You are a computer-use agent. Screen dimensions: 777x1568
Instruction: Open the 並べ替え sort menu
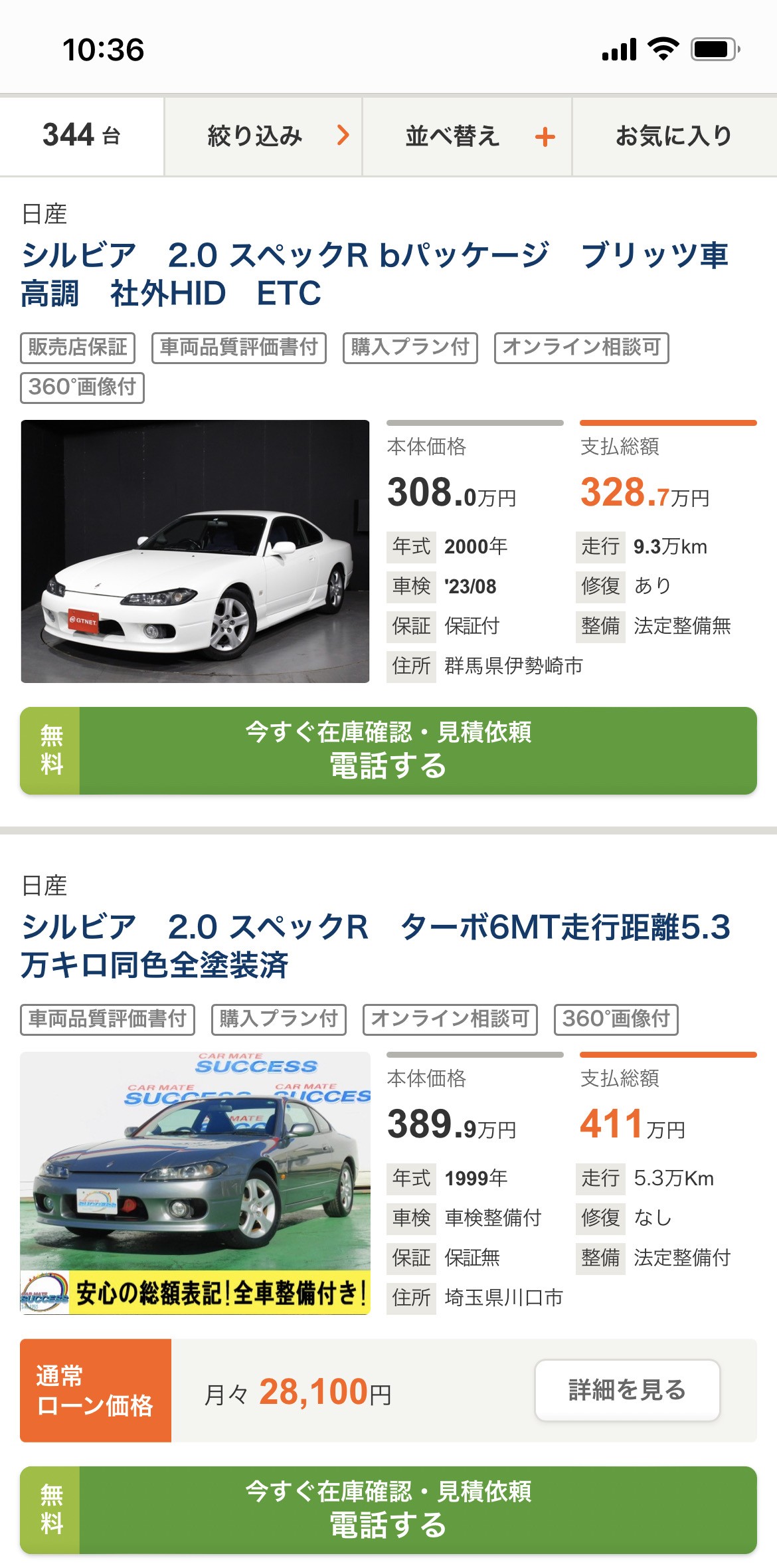point(467,137)
